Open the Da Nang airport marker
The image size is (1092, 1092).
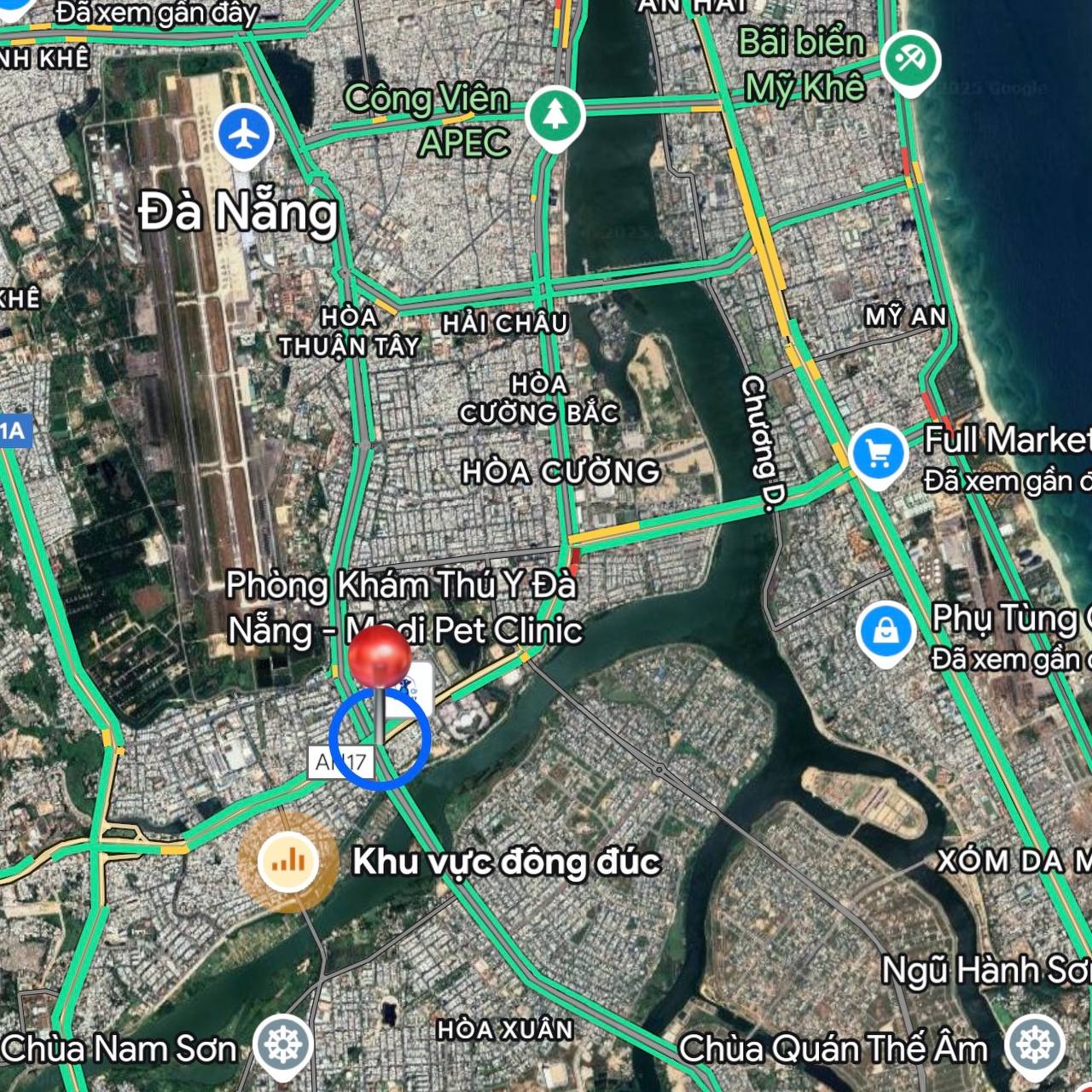[245, 134]
